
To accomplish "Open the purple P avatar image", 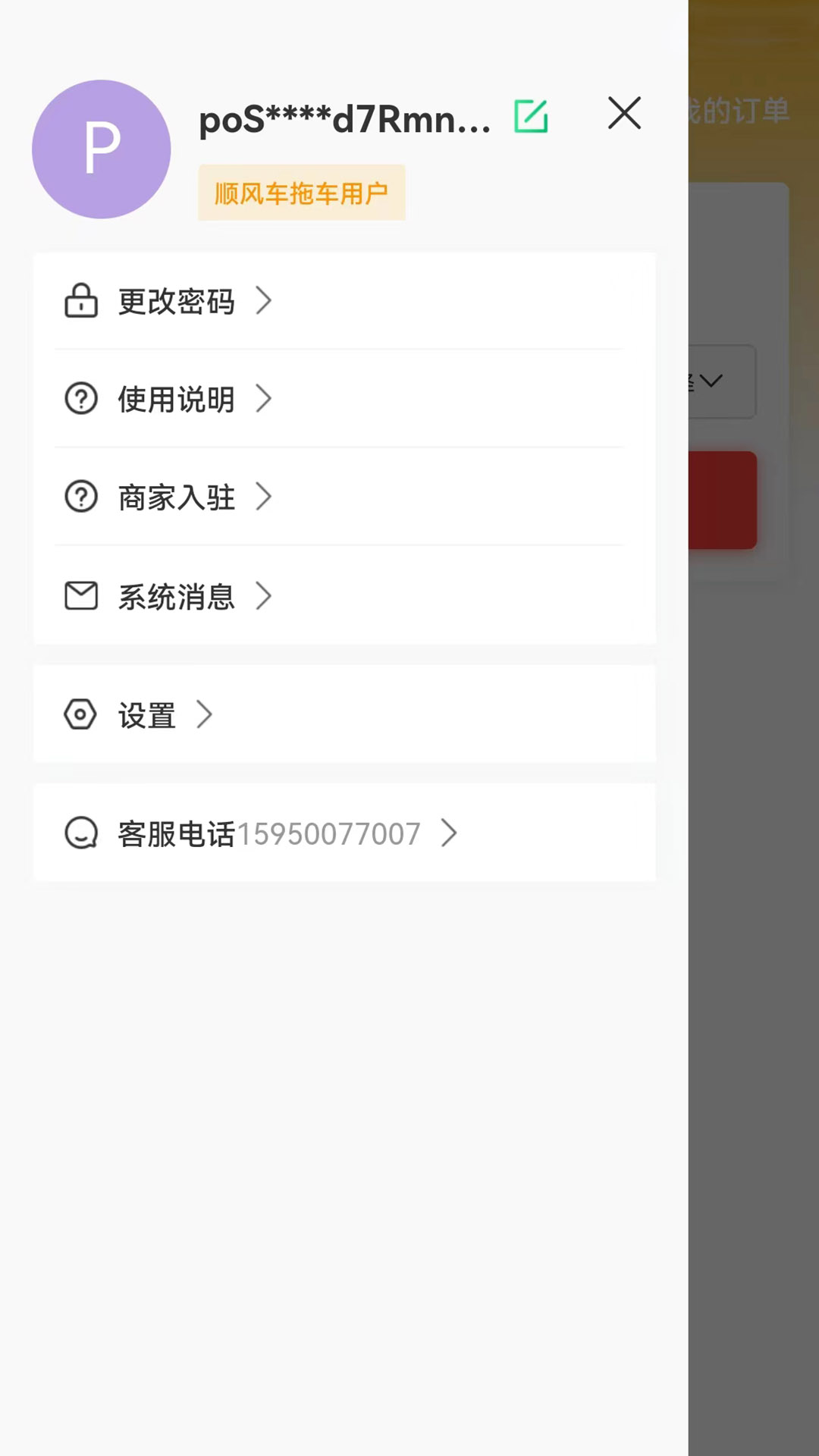I will [x=101, y=149].
